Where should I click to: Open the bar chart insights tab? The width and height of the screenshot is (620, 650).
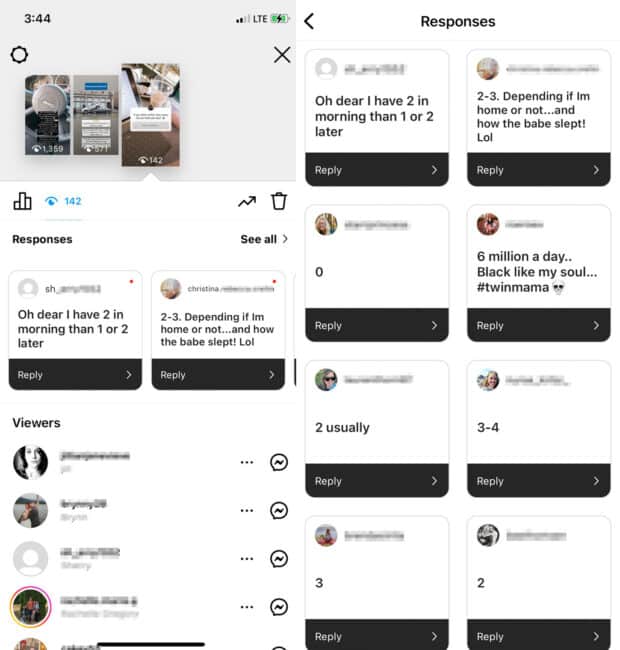click(22, 201)
